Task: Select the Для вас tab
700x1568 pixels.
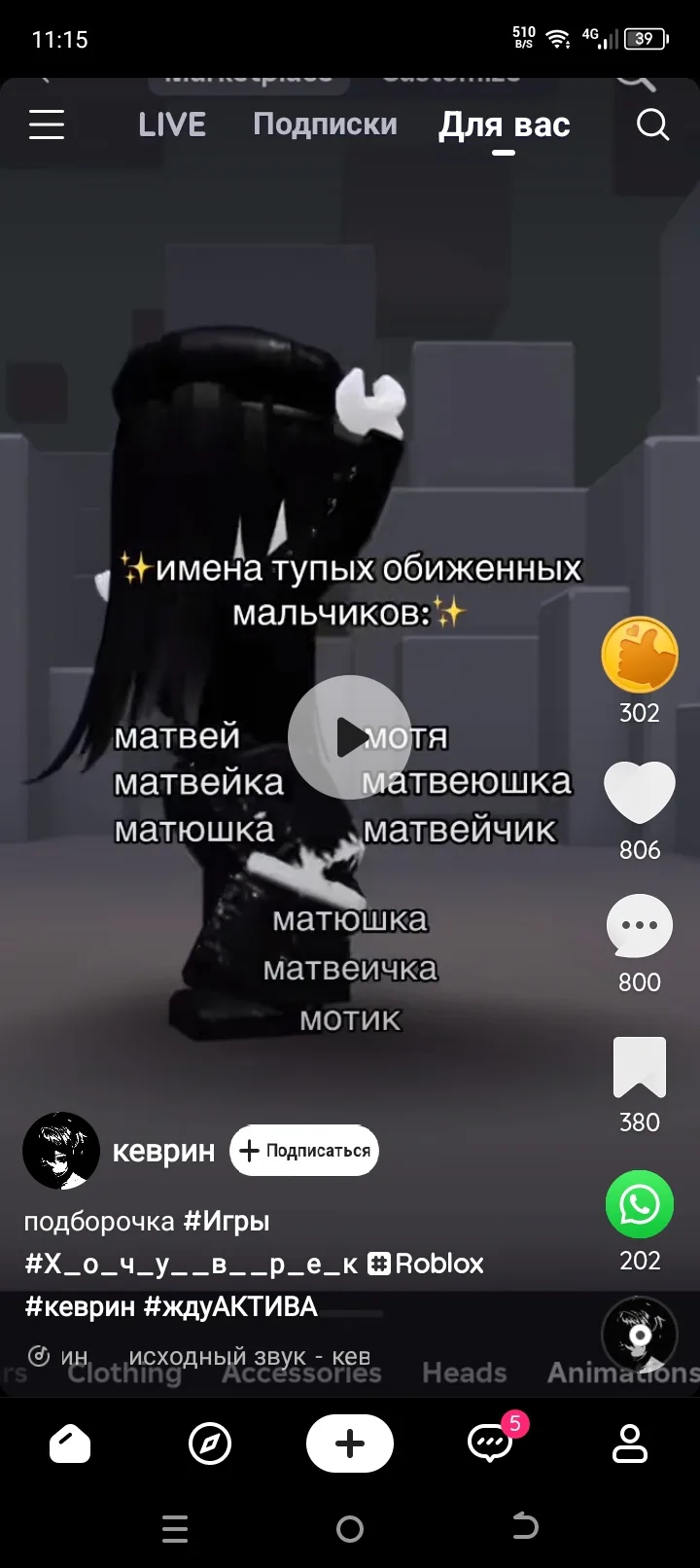Action: pyautogui.click(x=504, y=125)
